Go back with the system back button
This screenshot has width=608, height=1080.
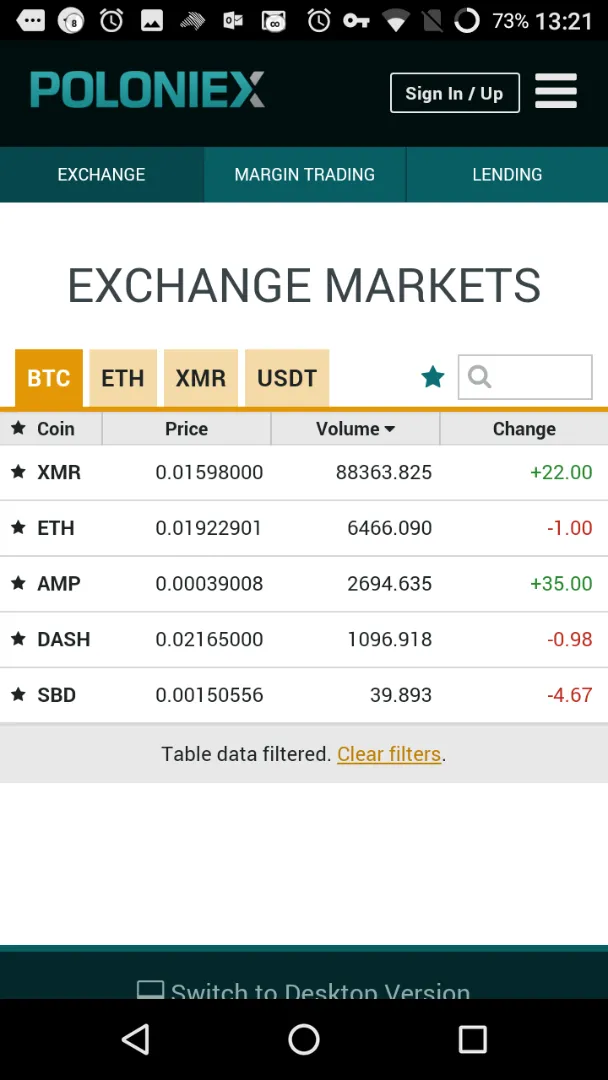tap(136, 1039)
